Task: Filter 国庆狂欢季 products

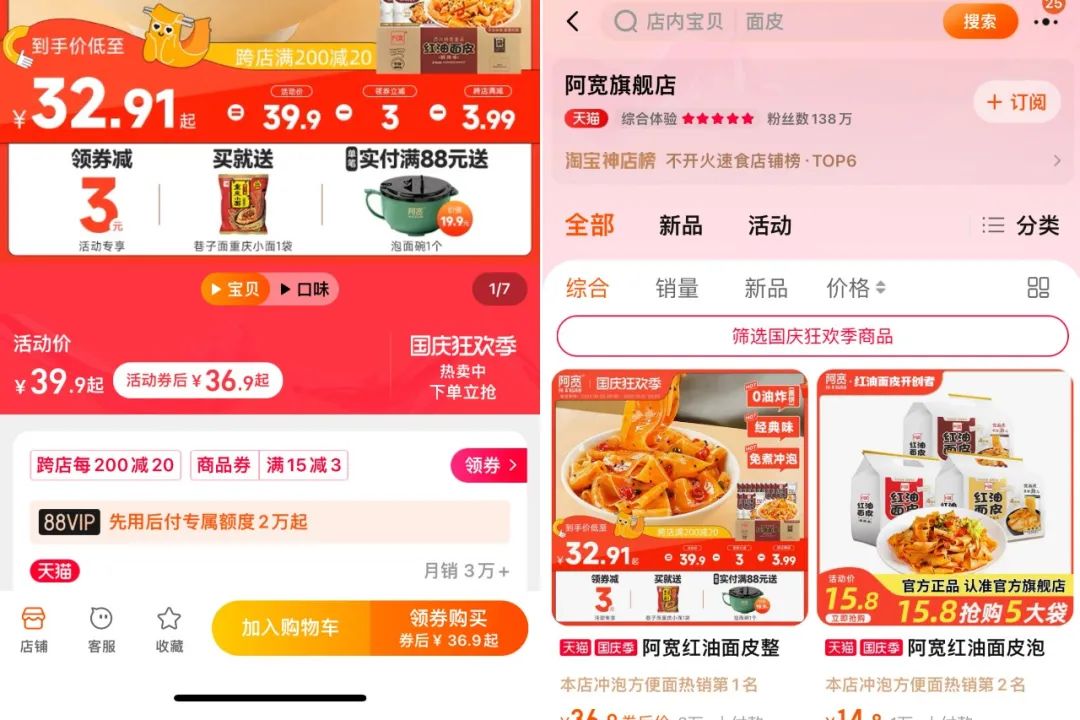Action: pyautogui.click(x=812, y=336)
